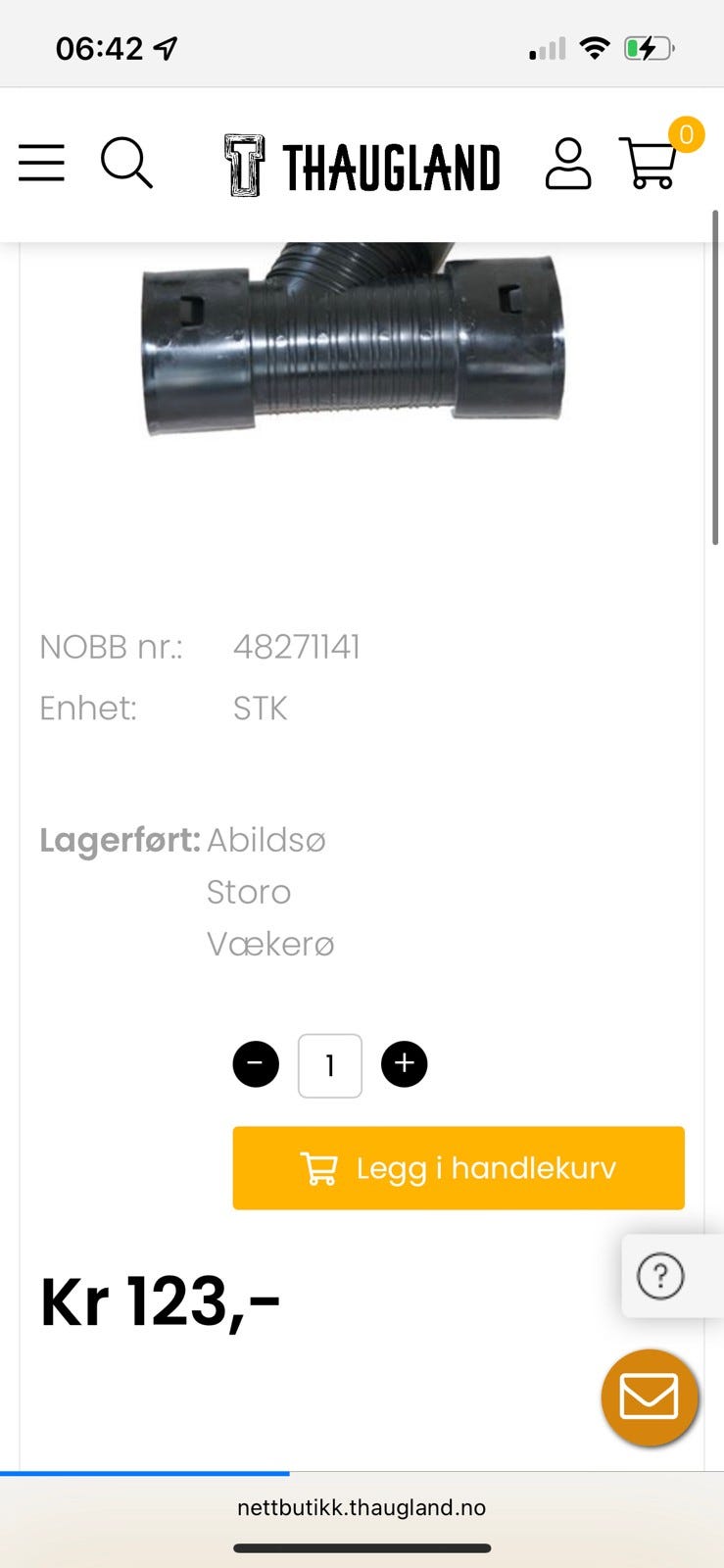Click the cart item count badge showing 0
Image resolution: width=724 pixels, height=1568 pixels.
pyautogui.click(x=688, y=136)
